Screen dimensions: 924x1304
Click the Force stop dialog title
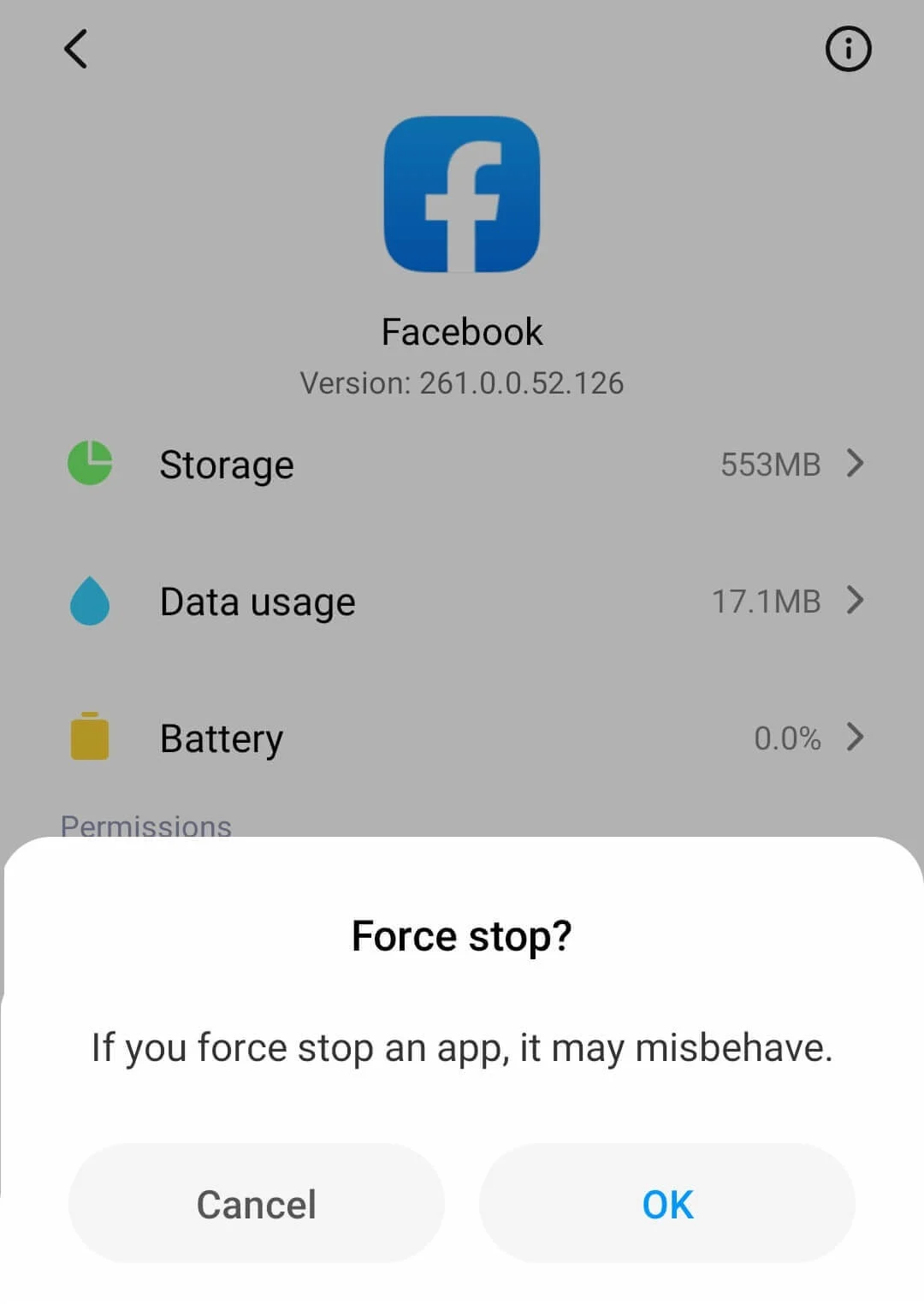pyautogui.click(x=462, y=935)
